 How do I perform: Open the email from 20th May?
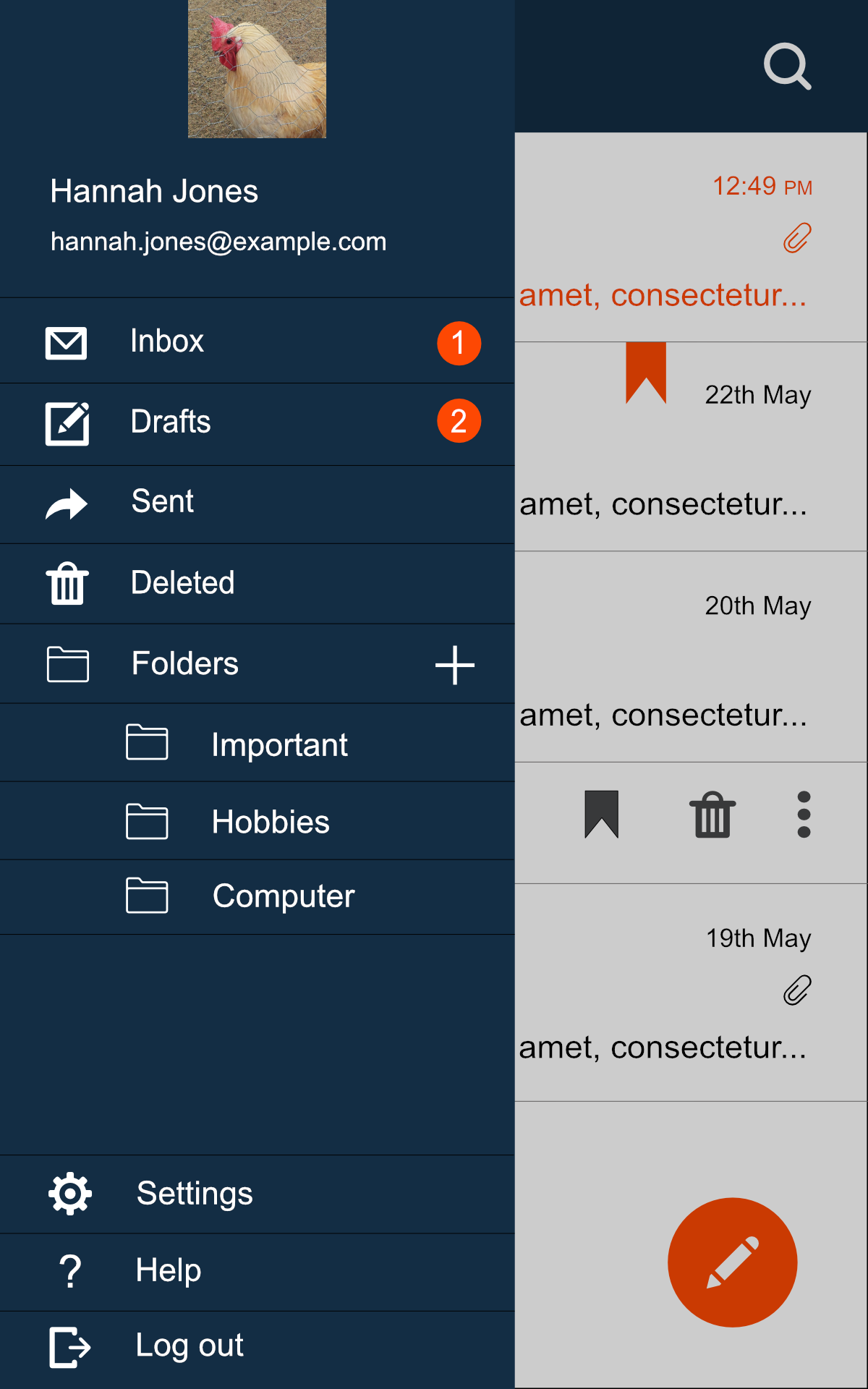click(691, 657)
